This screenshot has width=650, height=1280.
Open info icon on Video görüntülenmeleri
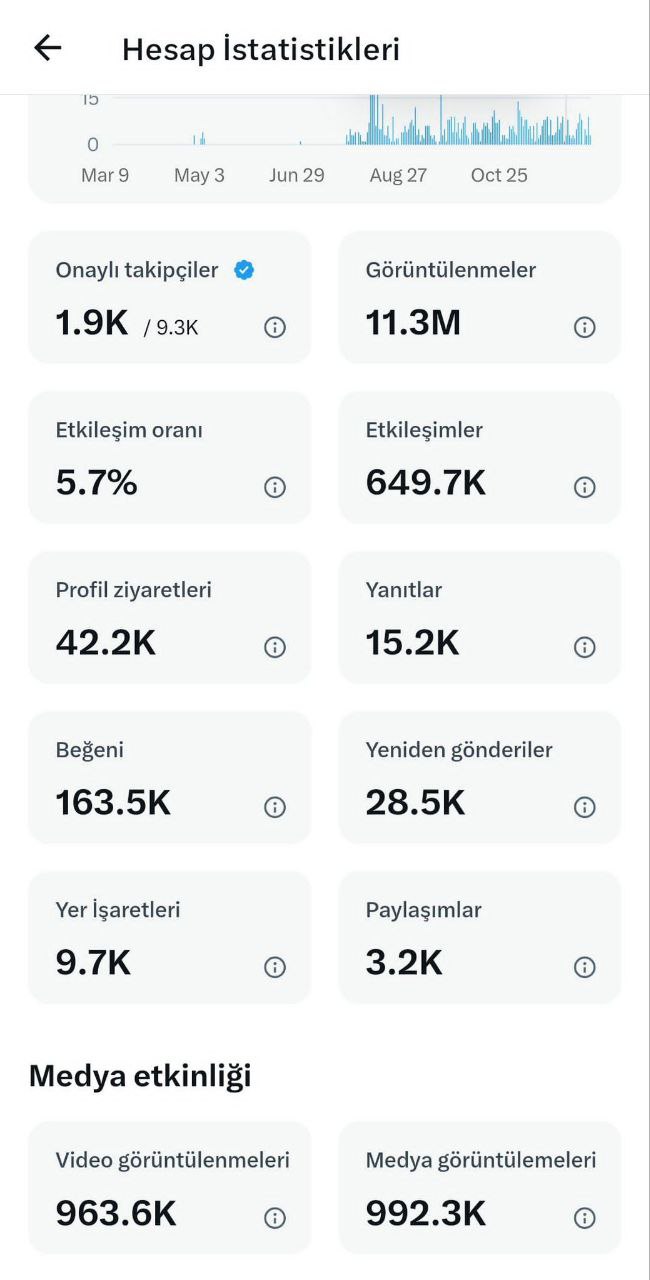click(x=275, y=1217)
